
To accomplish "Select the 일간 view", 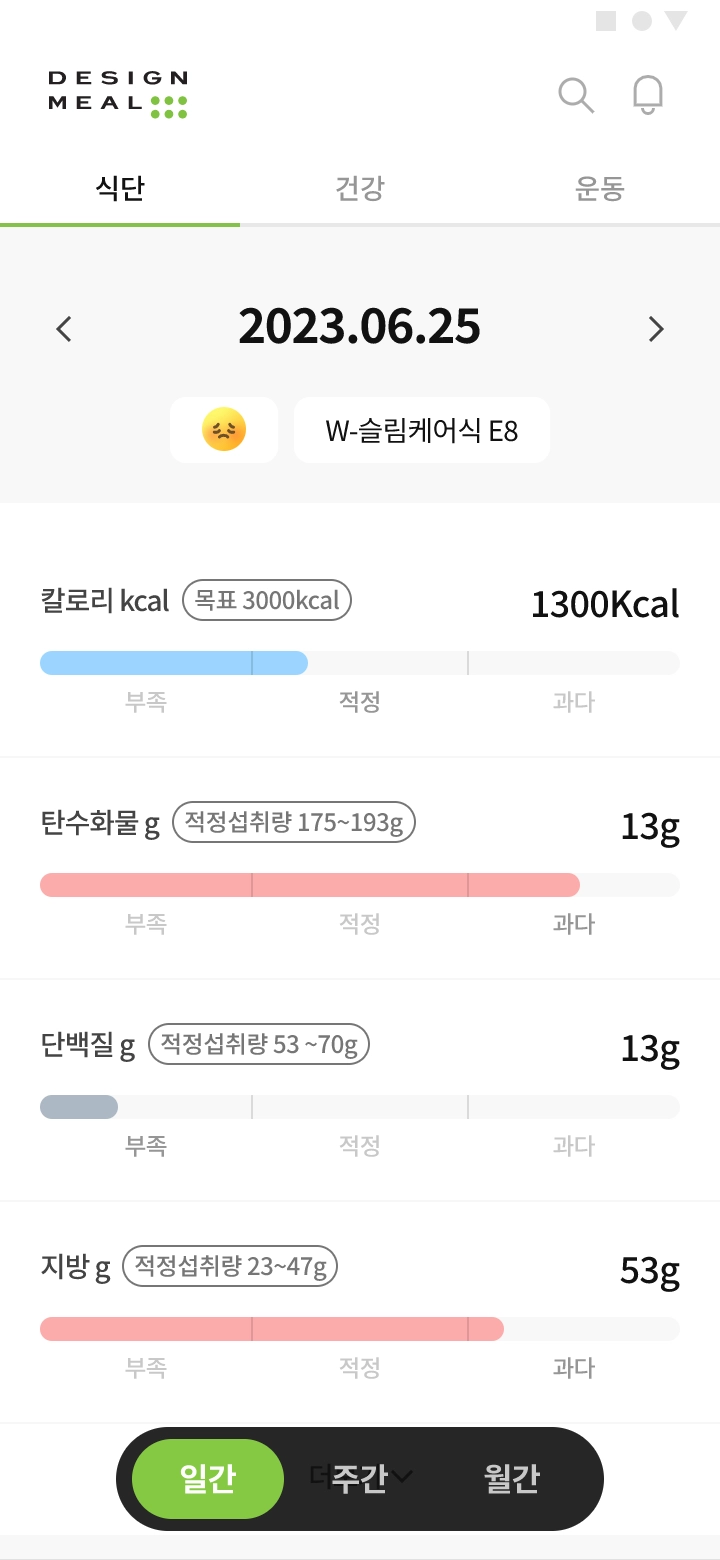I will [208, 1479].
